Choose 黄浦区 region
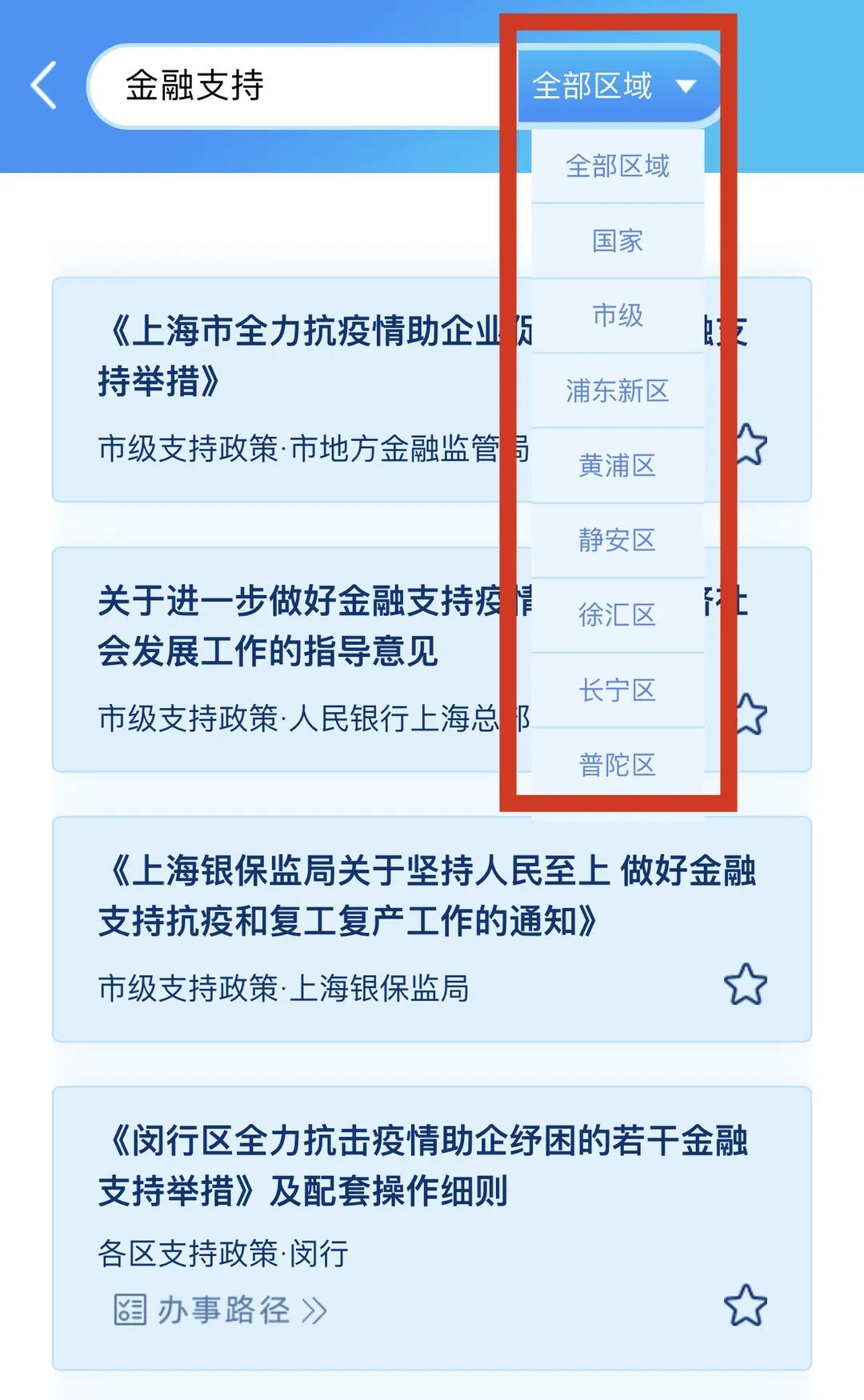The width and height of the screenshot is (864, 1400). tap(617, 466)
